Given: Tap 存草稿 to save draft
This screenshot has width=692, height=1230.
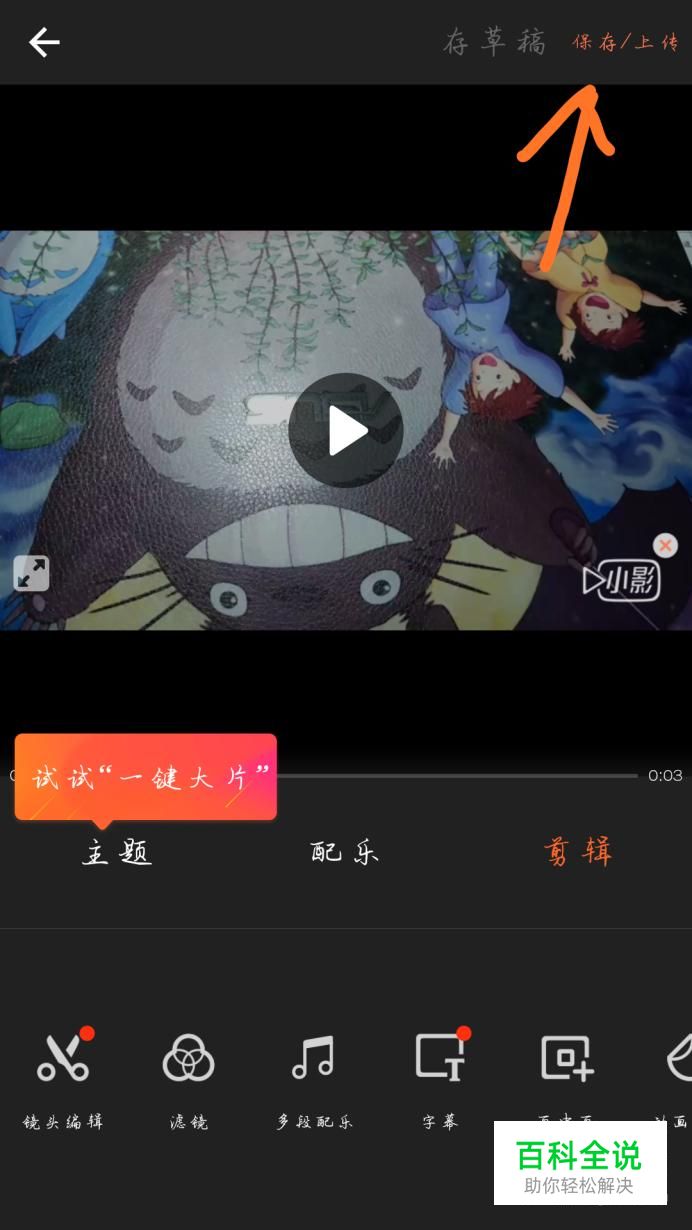Looking at the screenshot, I should tap(495, 42).
